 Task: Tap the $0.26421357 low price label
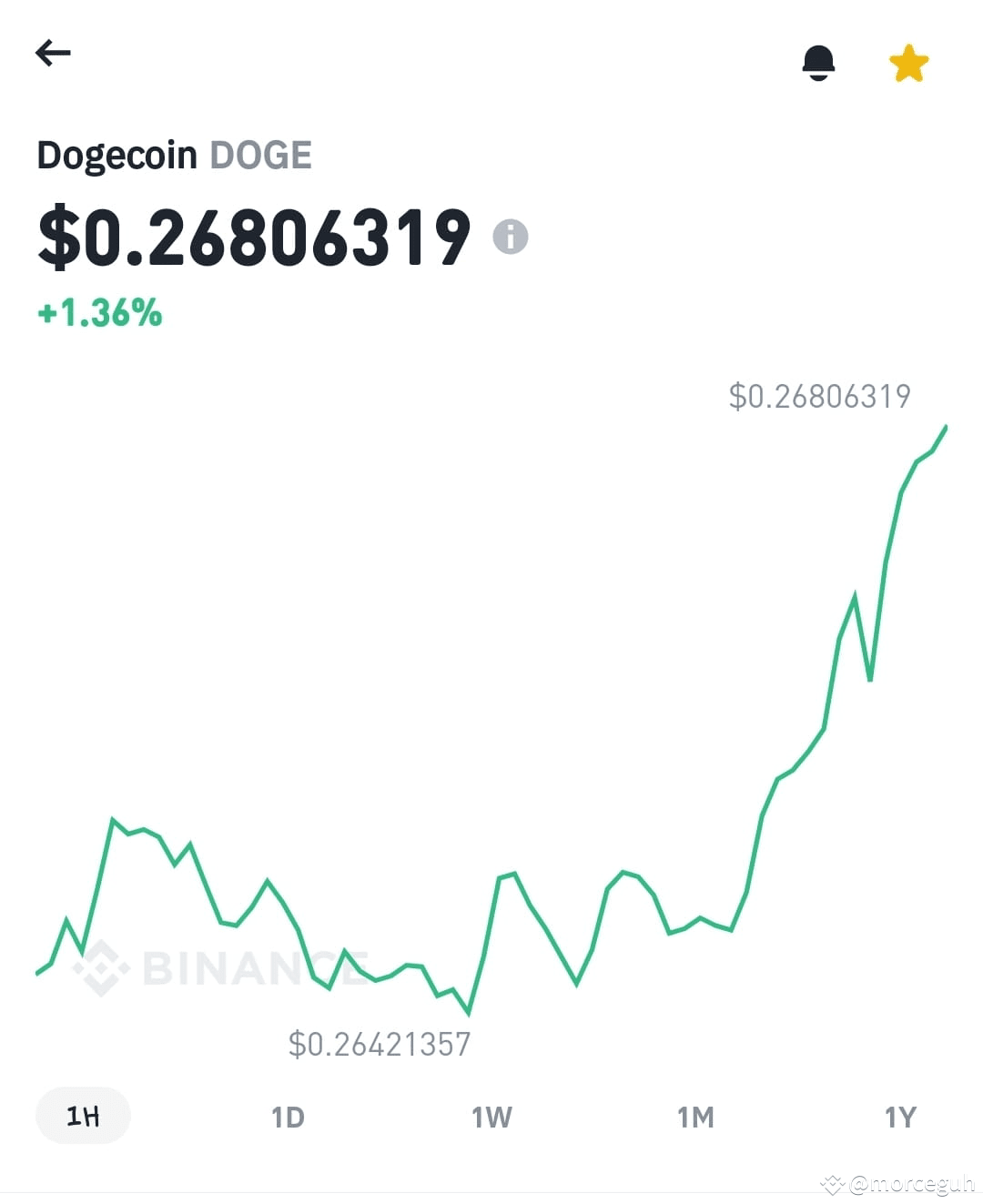(x=380, y=1045)
